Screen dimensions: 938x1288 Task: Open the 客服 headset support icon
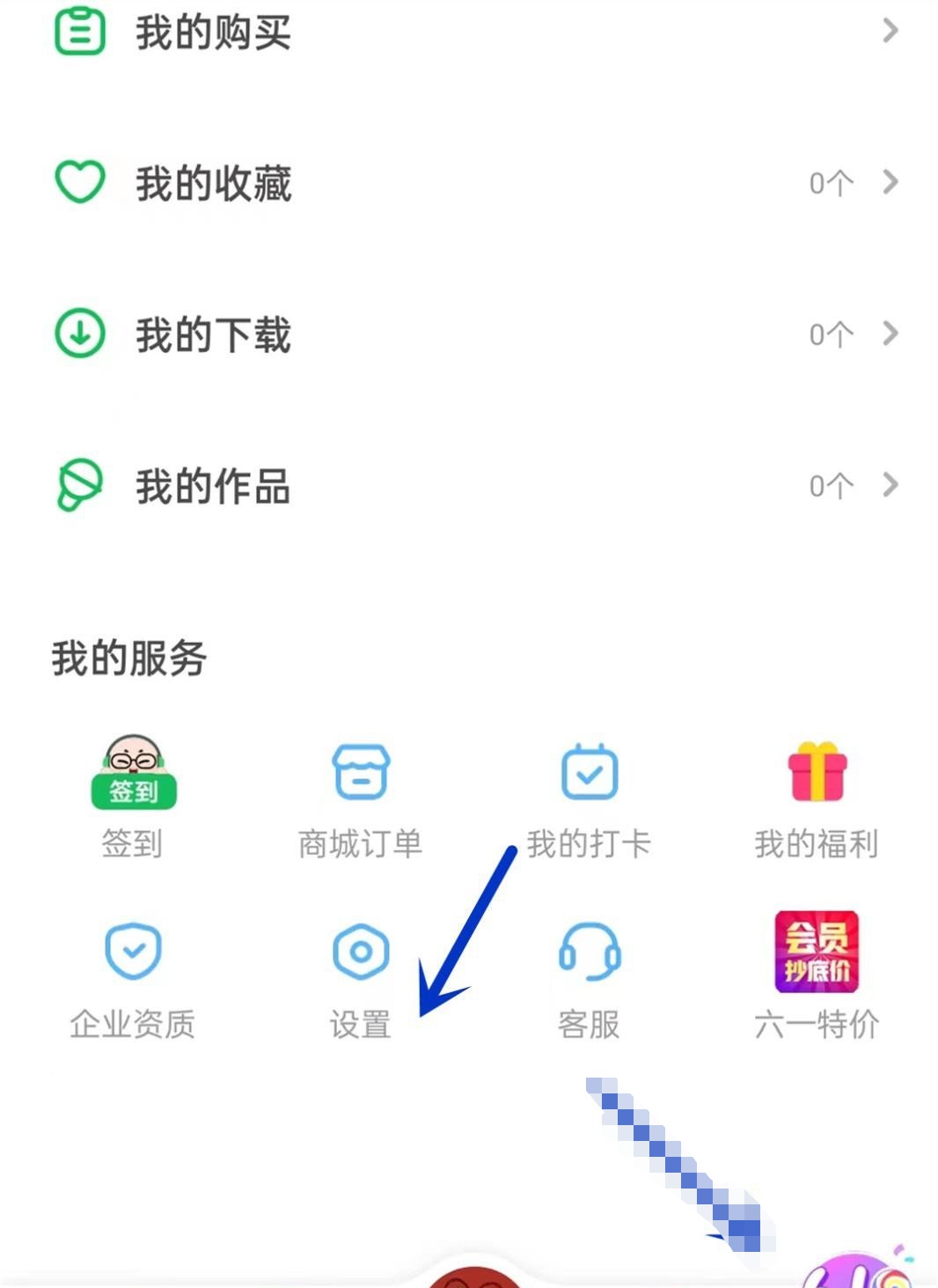(590, 953)
